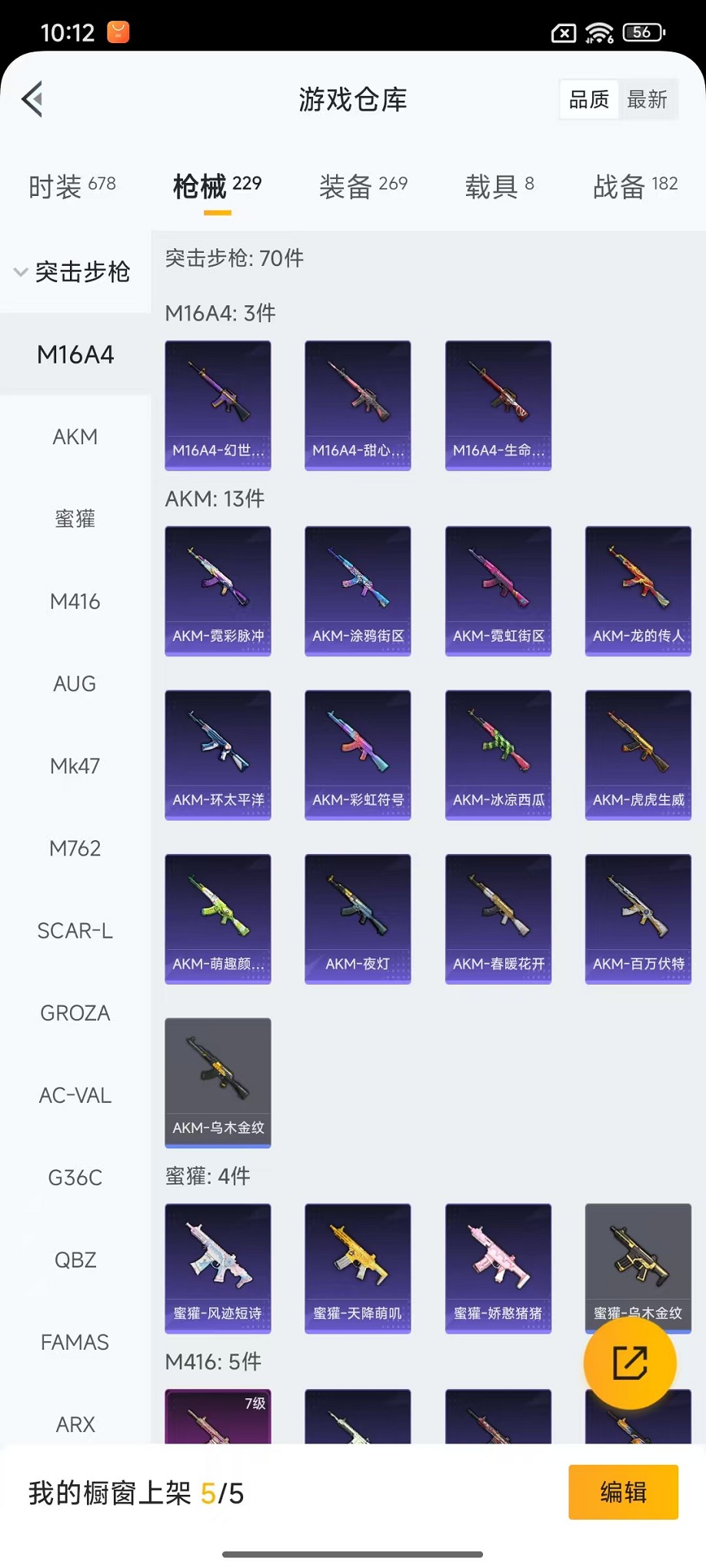
Task: Switch to the 时装 tab
Action: [x=72, y=185]
